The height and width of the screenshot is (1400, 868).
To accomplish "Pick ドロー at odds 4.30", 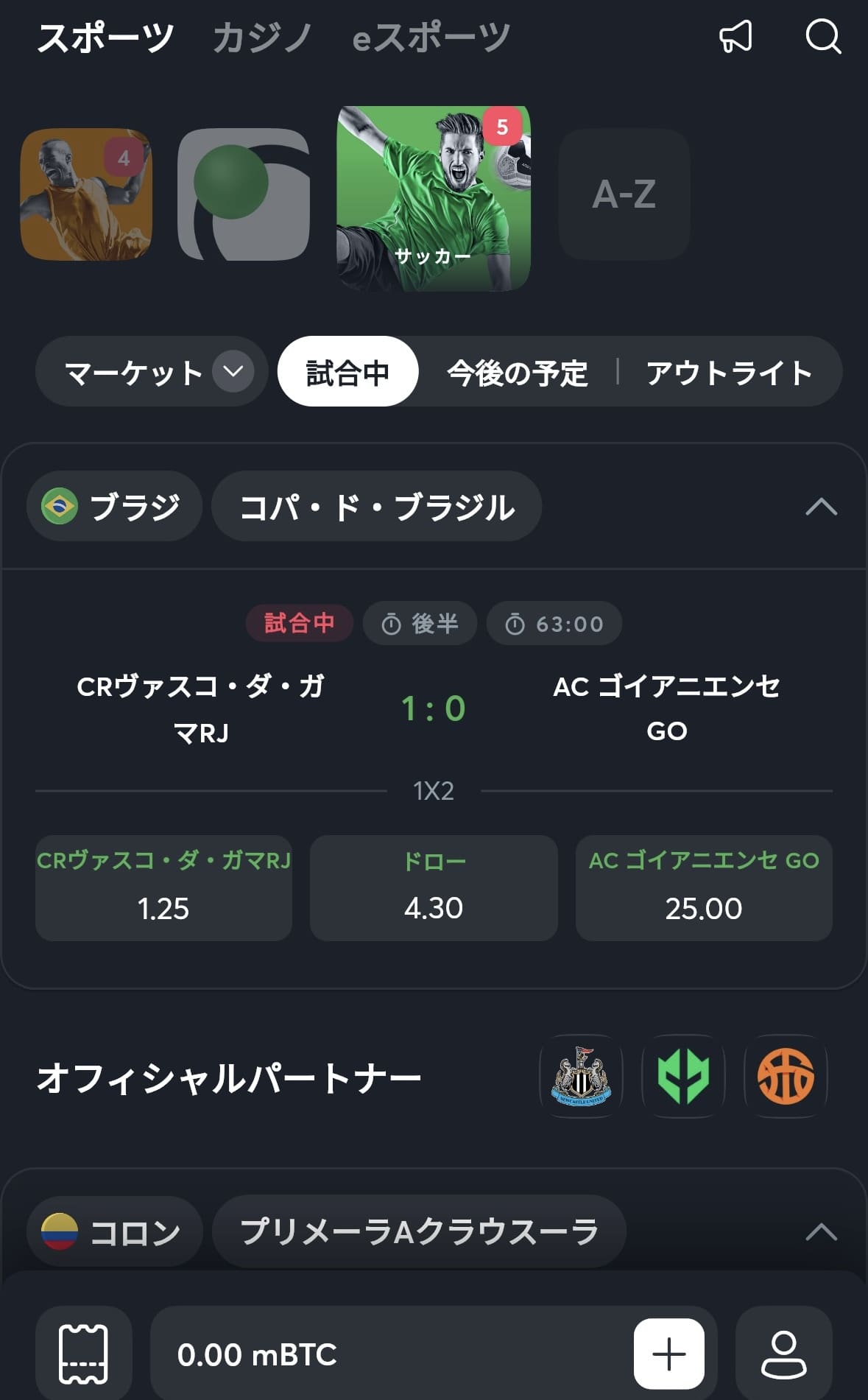I will coord(434,887).
